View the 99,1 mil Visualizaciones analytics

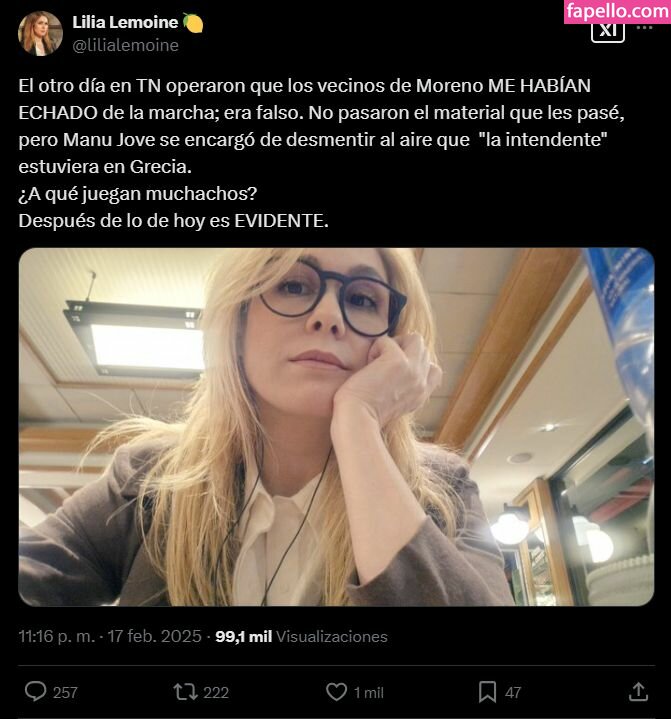click(301, 636)
